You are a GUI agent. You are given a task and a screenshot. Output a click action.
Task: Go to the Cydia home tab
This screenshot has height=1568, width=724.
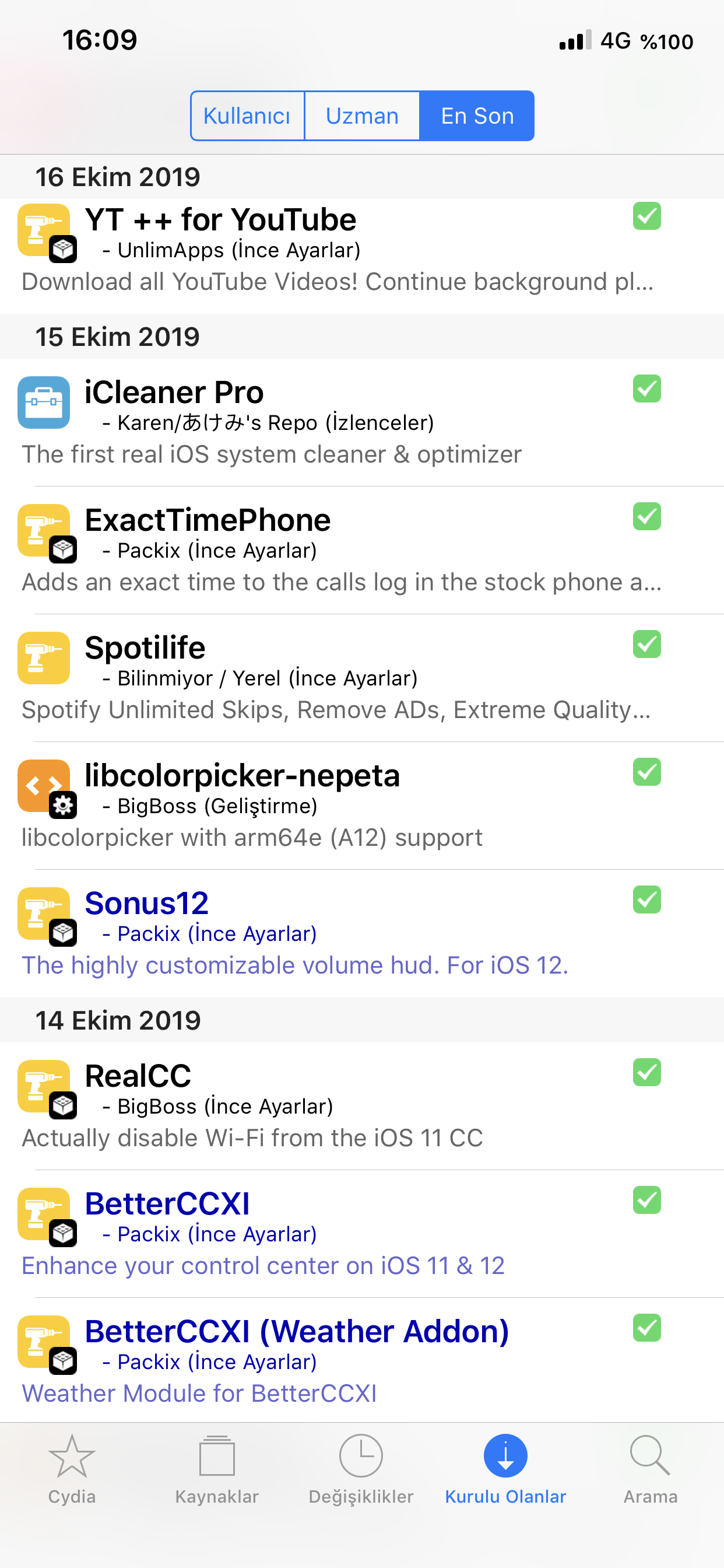(x=72, y=1468)
